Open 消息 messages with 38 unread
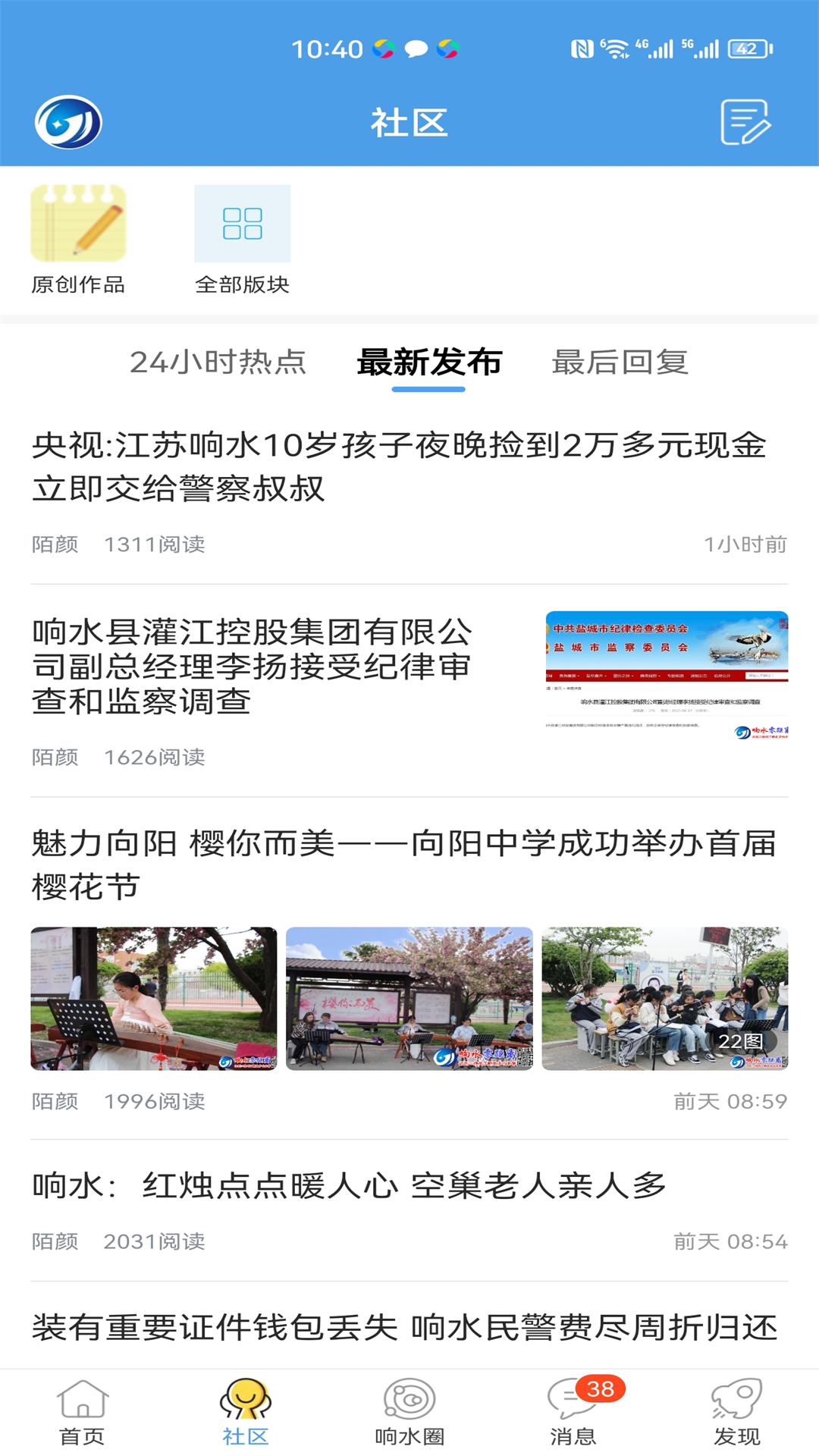The height and width of the screenshot is (1456, 819). click(x=573, y=1412)
